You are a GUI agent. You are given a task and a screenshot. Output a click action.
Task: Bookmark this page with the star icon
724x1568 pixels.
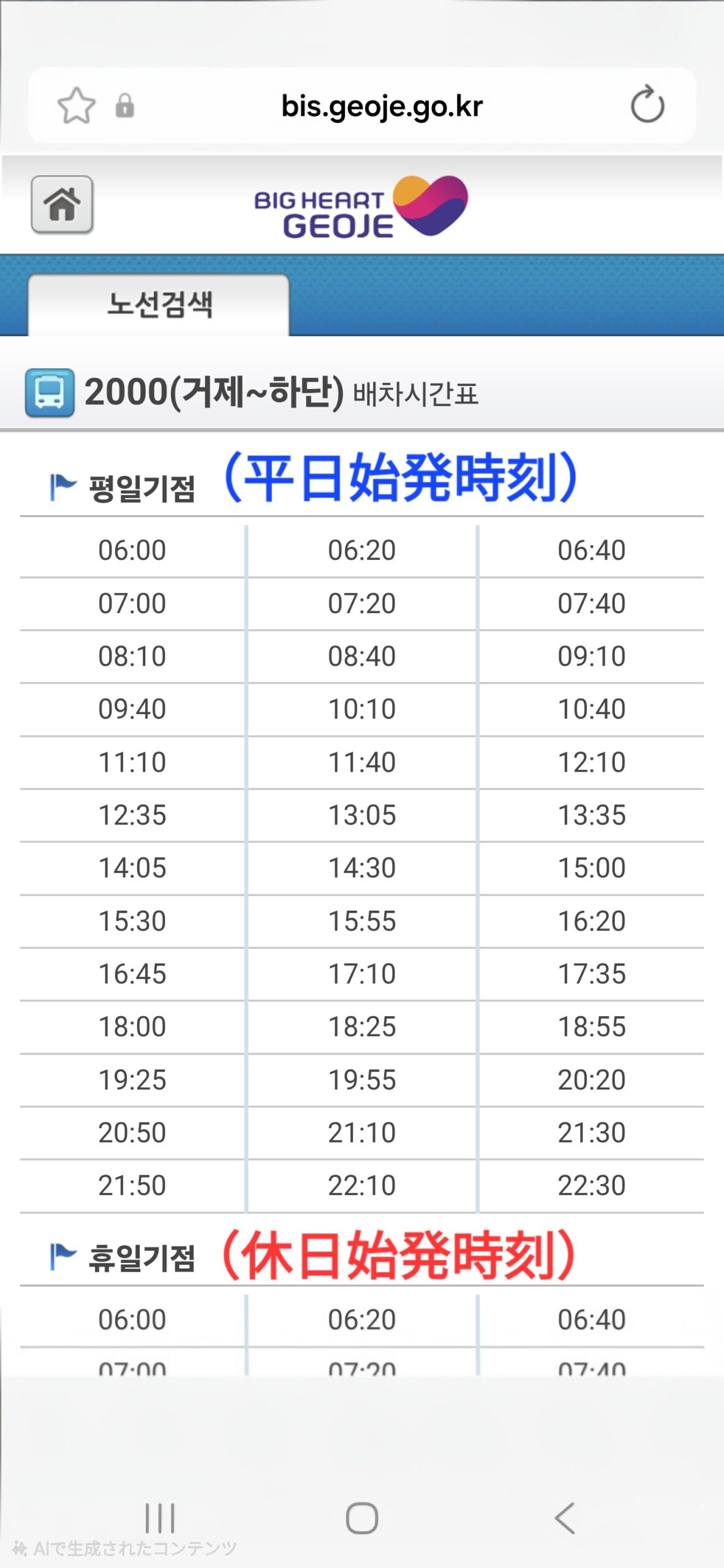(x=77, y=105)
